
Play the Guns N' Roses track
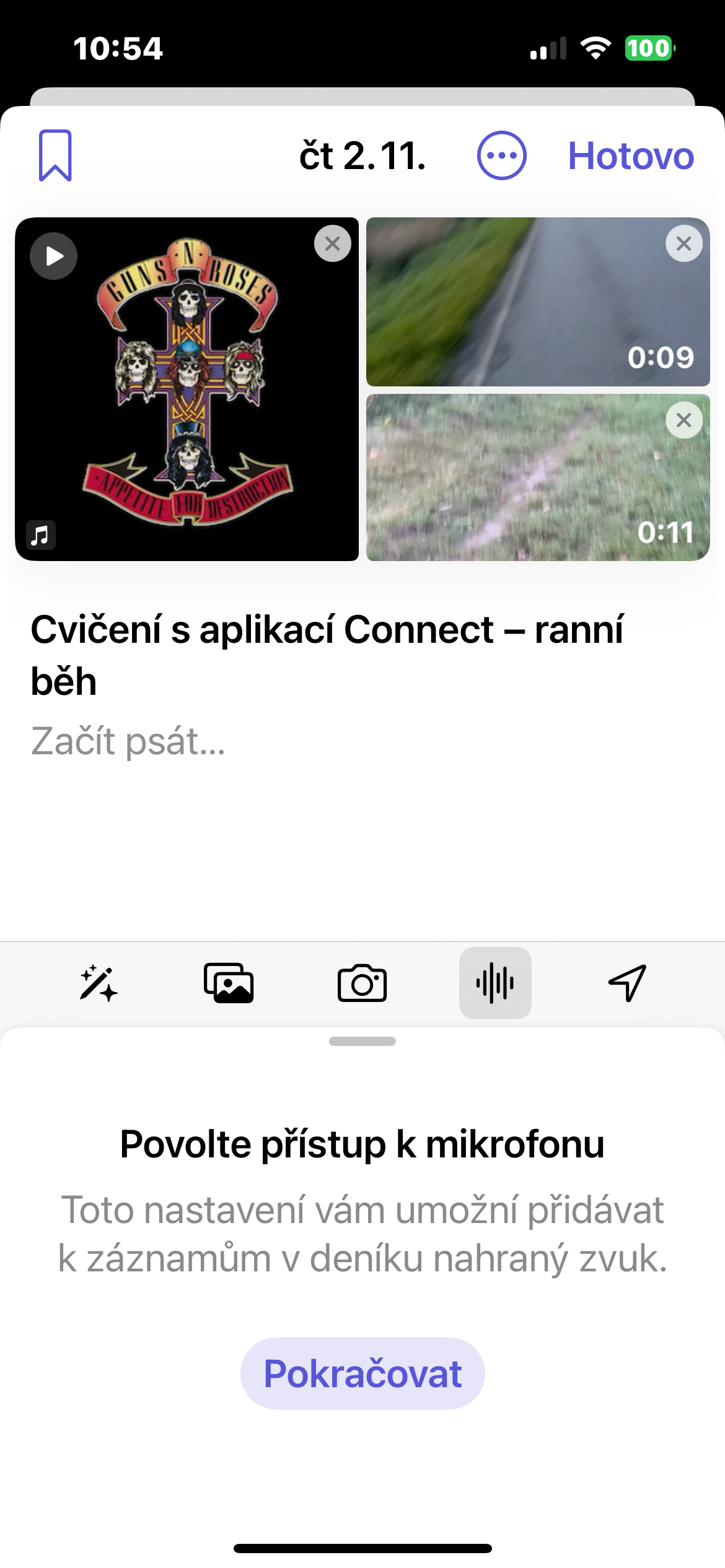coord(54,256)
